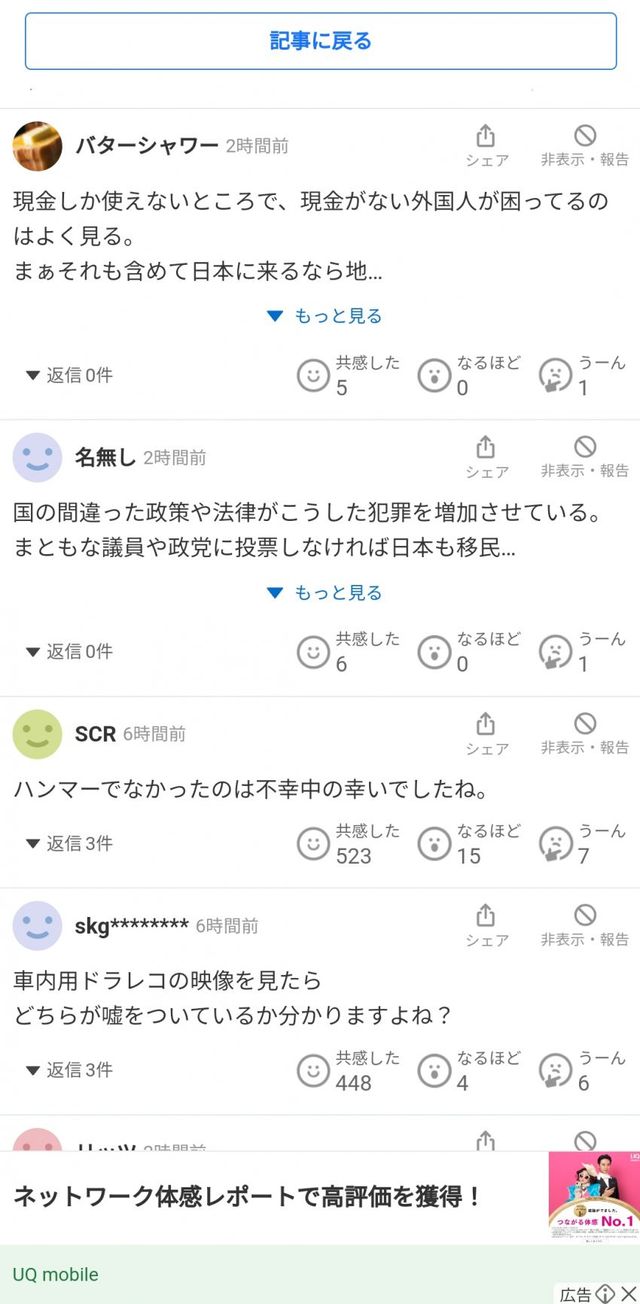The image size is (640, 1304).
Task: Share 名無し's comment
Action: pos(487,456)
